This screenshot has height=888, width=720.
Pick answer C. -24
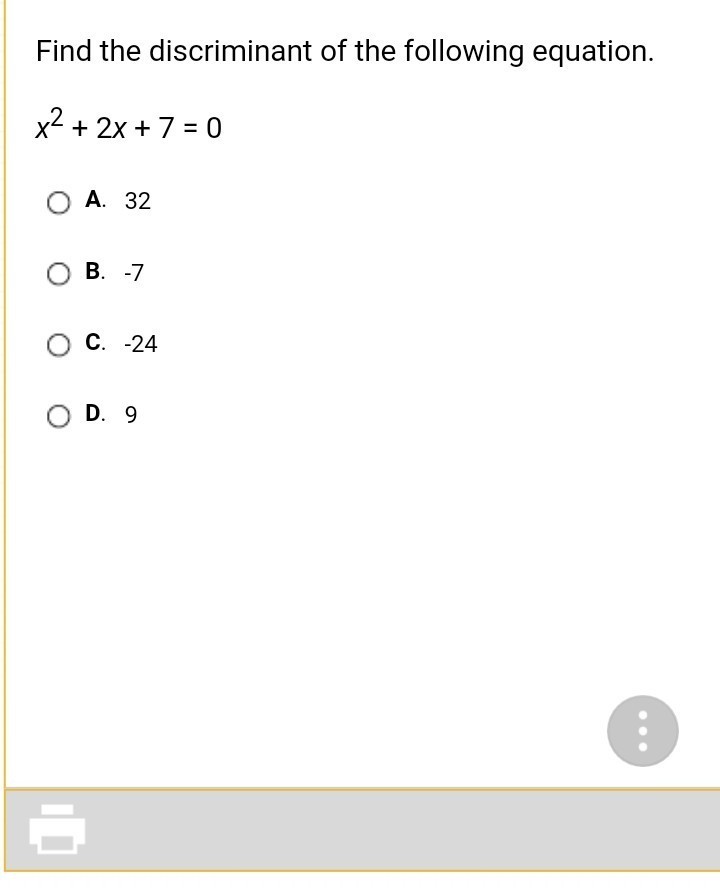59,345
